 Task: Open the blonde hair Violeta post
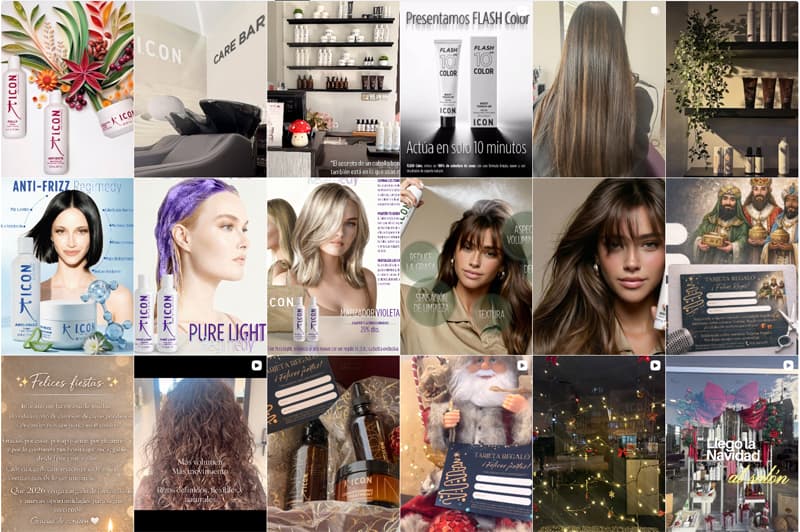click(332, 265)
